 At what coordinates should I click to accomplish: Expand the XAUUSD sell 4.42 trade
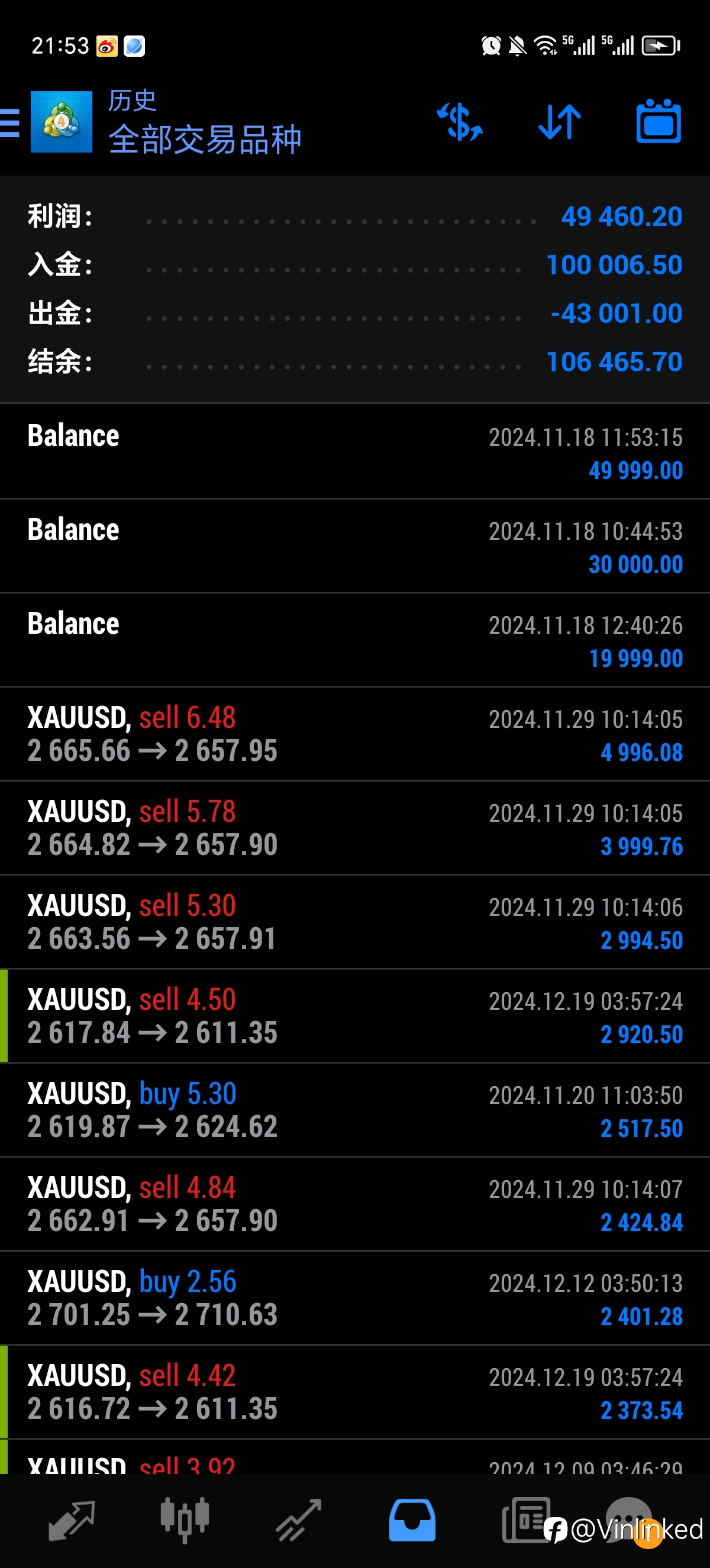[x=355, y=1392]
